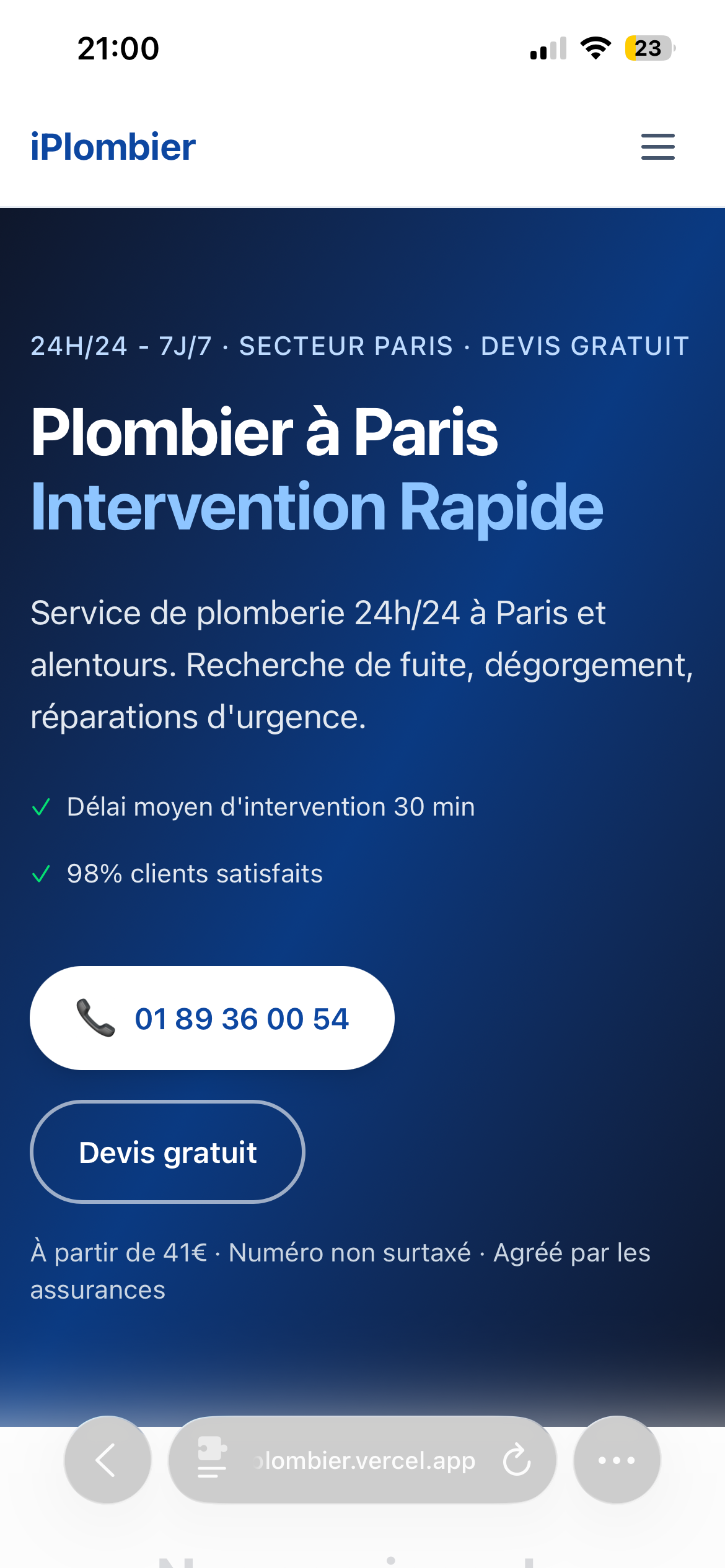
Task: Tap the plombier.vercel.app address bar
Action: 366,1460
